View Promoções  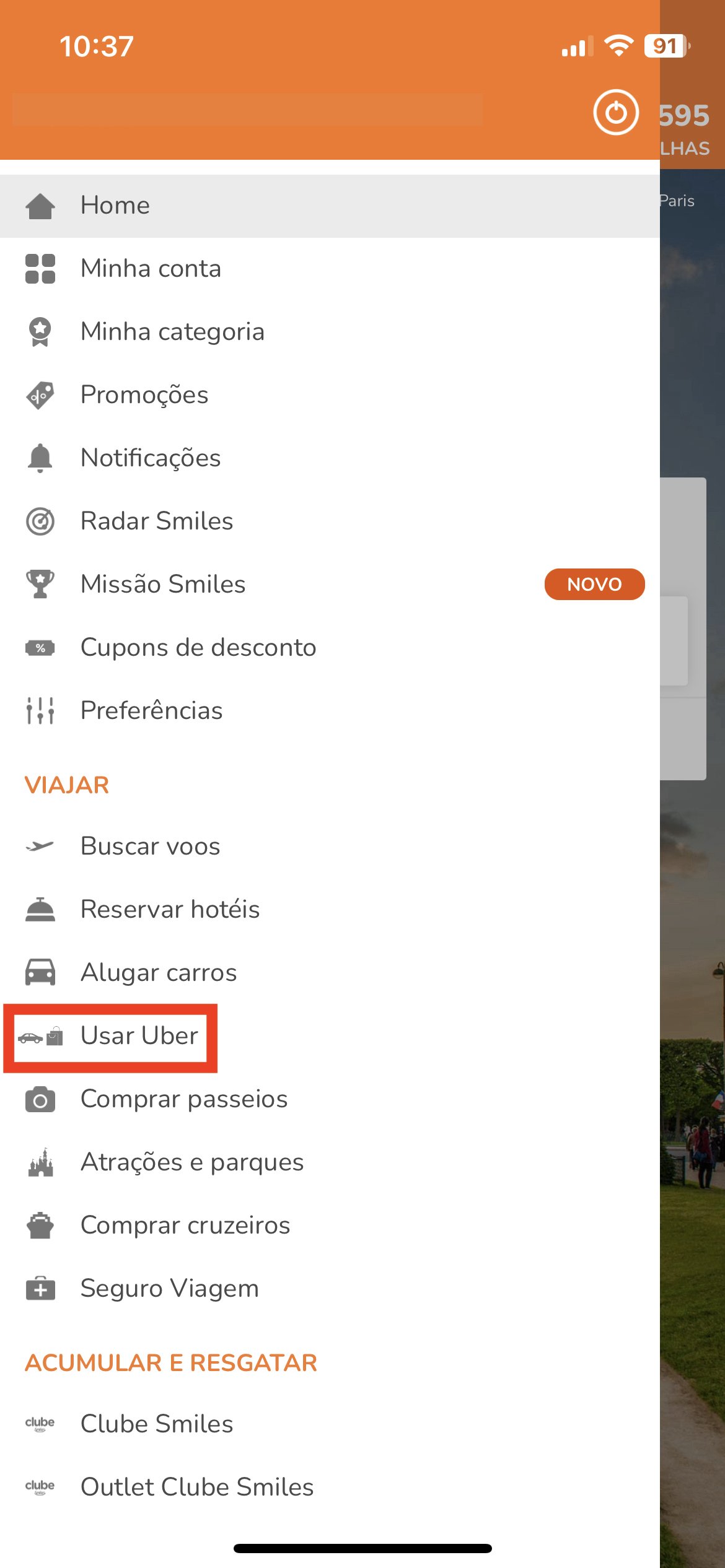coord(330,395)
